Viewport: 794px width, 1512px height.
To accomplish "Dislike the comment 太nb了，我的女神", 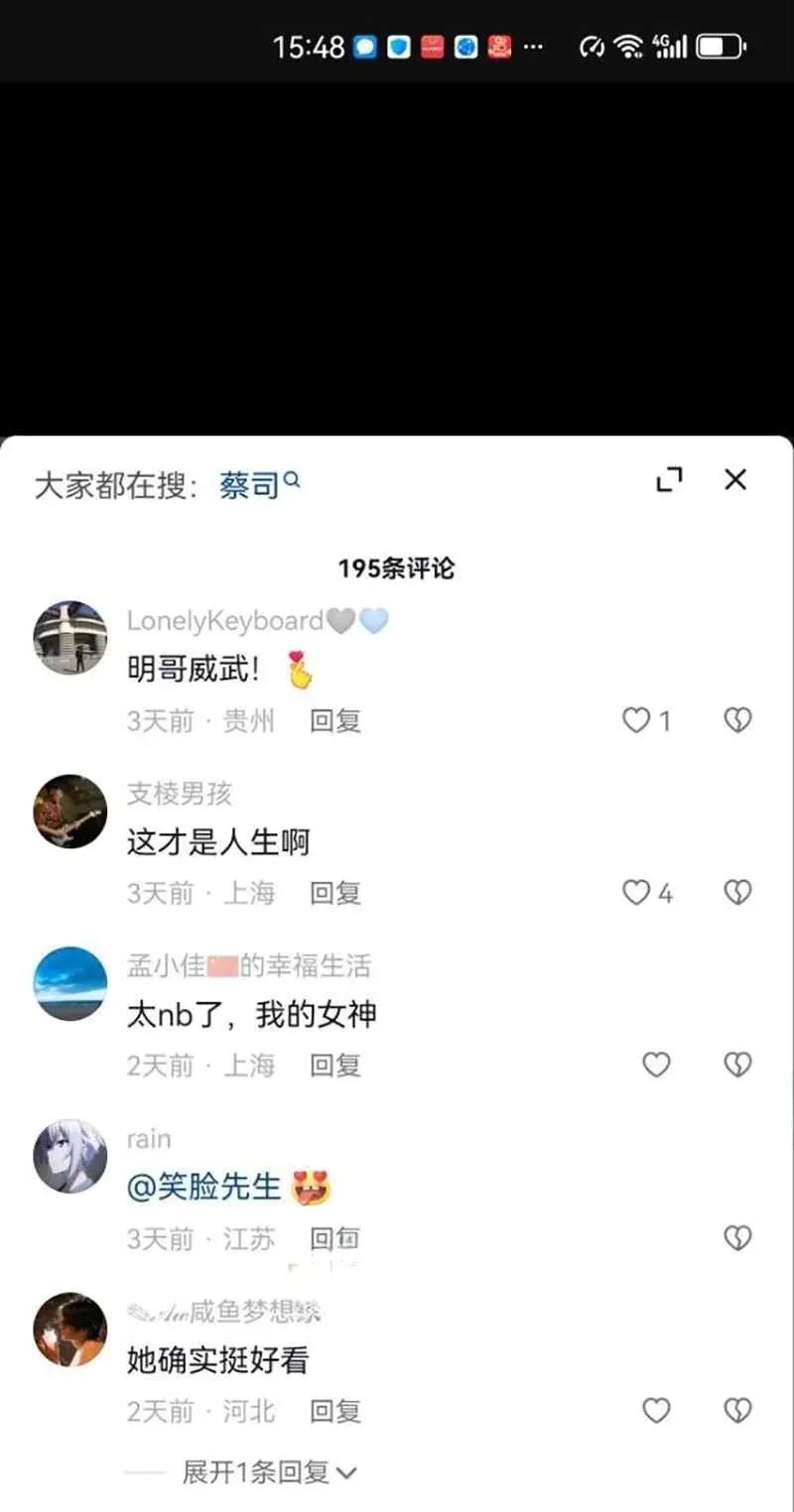I will [737, 1065].
